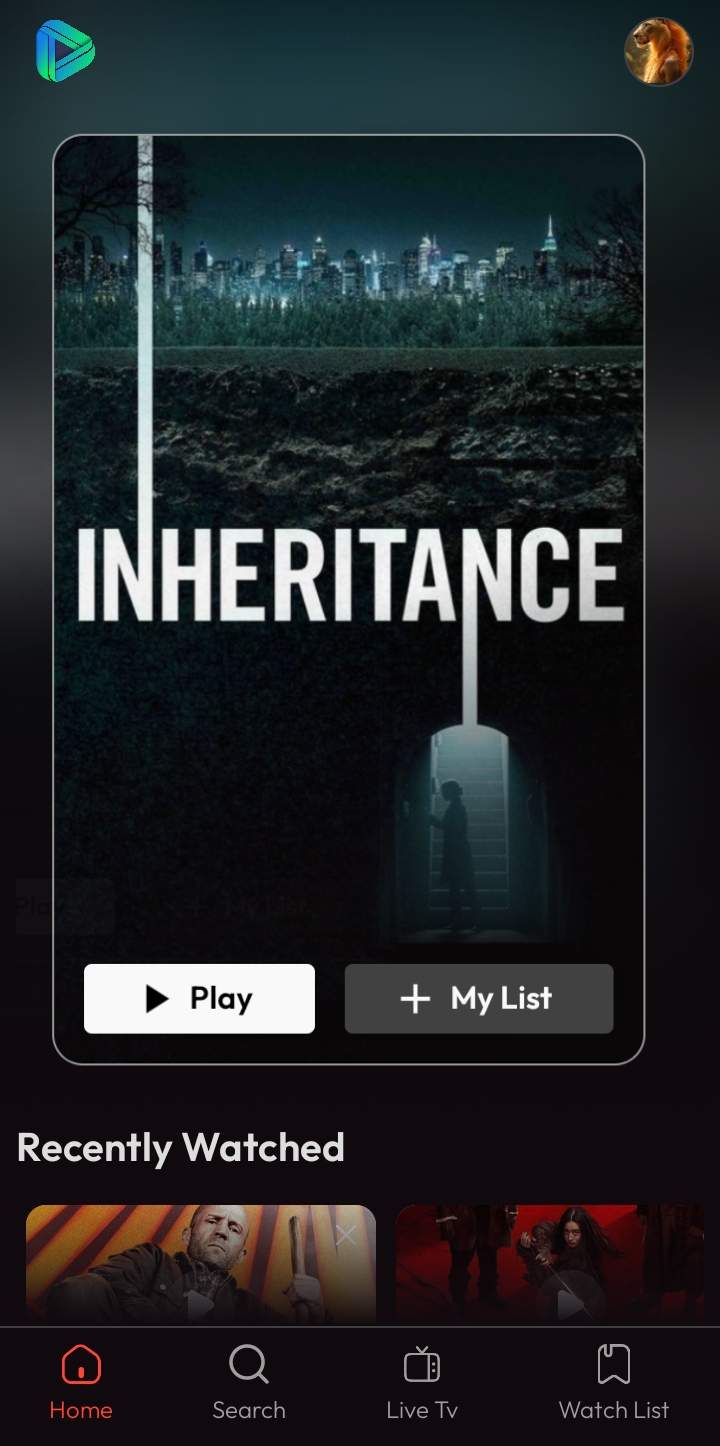Play the Inheritance movie
This screenshot has height=1446, width=720.
pos(199,998)
